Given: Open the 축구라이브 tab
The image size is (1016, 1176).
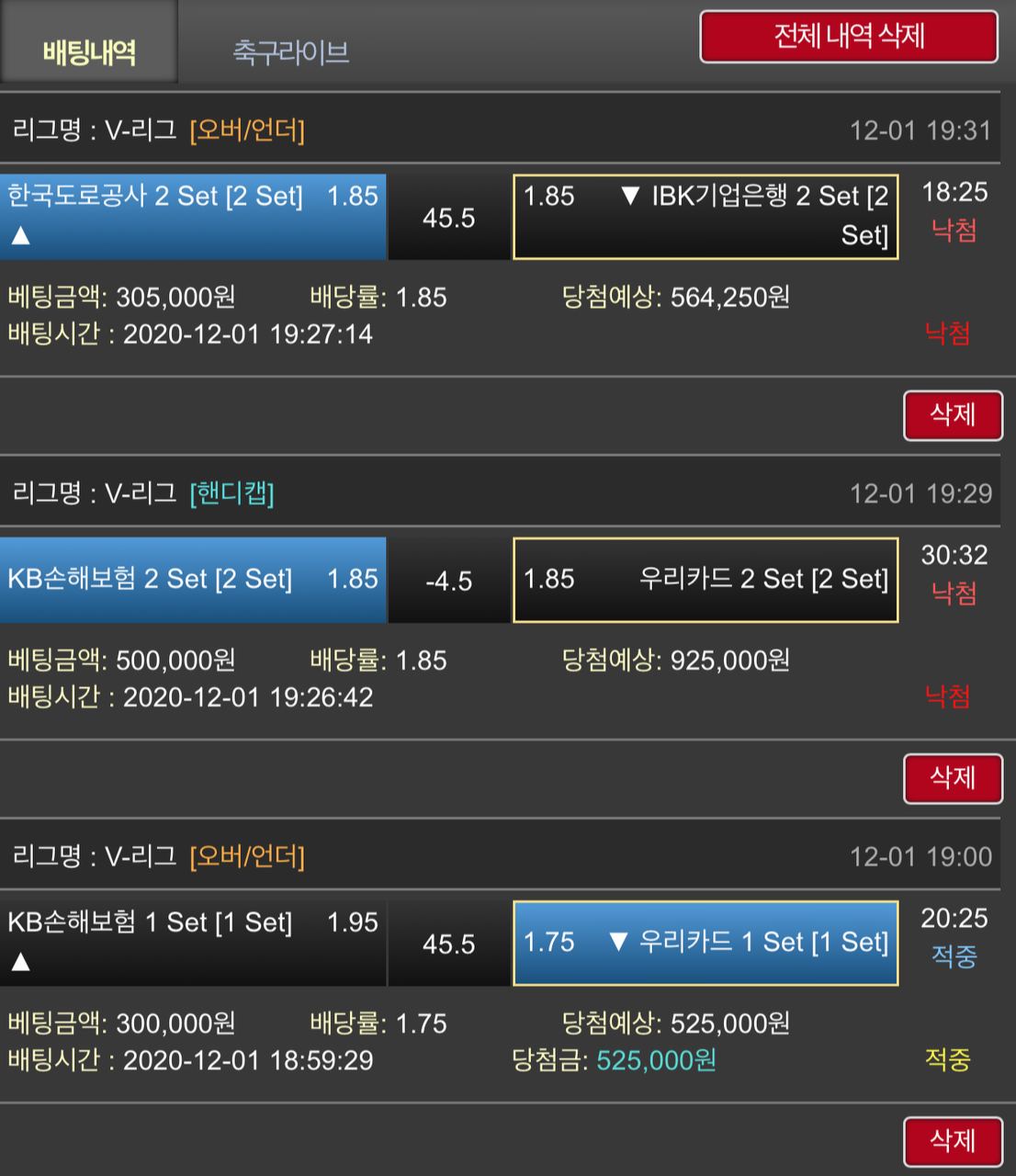Looking at the screenshot, I should [290, 51].
